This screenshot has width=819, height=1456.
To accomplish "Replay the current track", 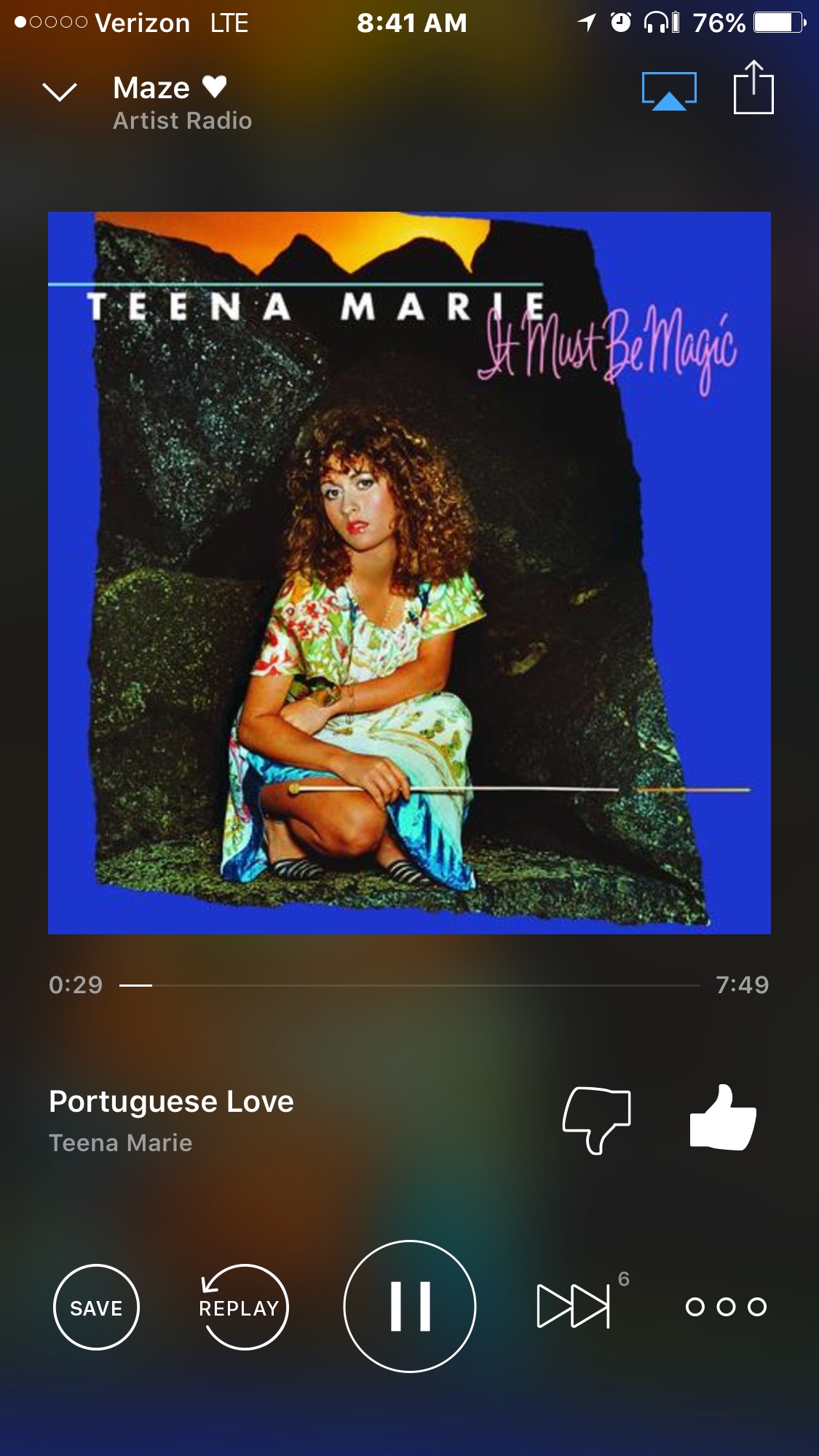I will [242, 1308].
